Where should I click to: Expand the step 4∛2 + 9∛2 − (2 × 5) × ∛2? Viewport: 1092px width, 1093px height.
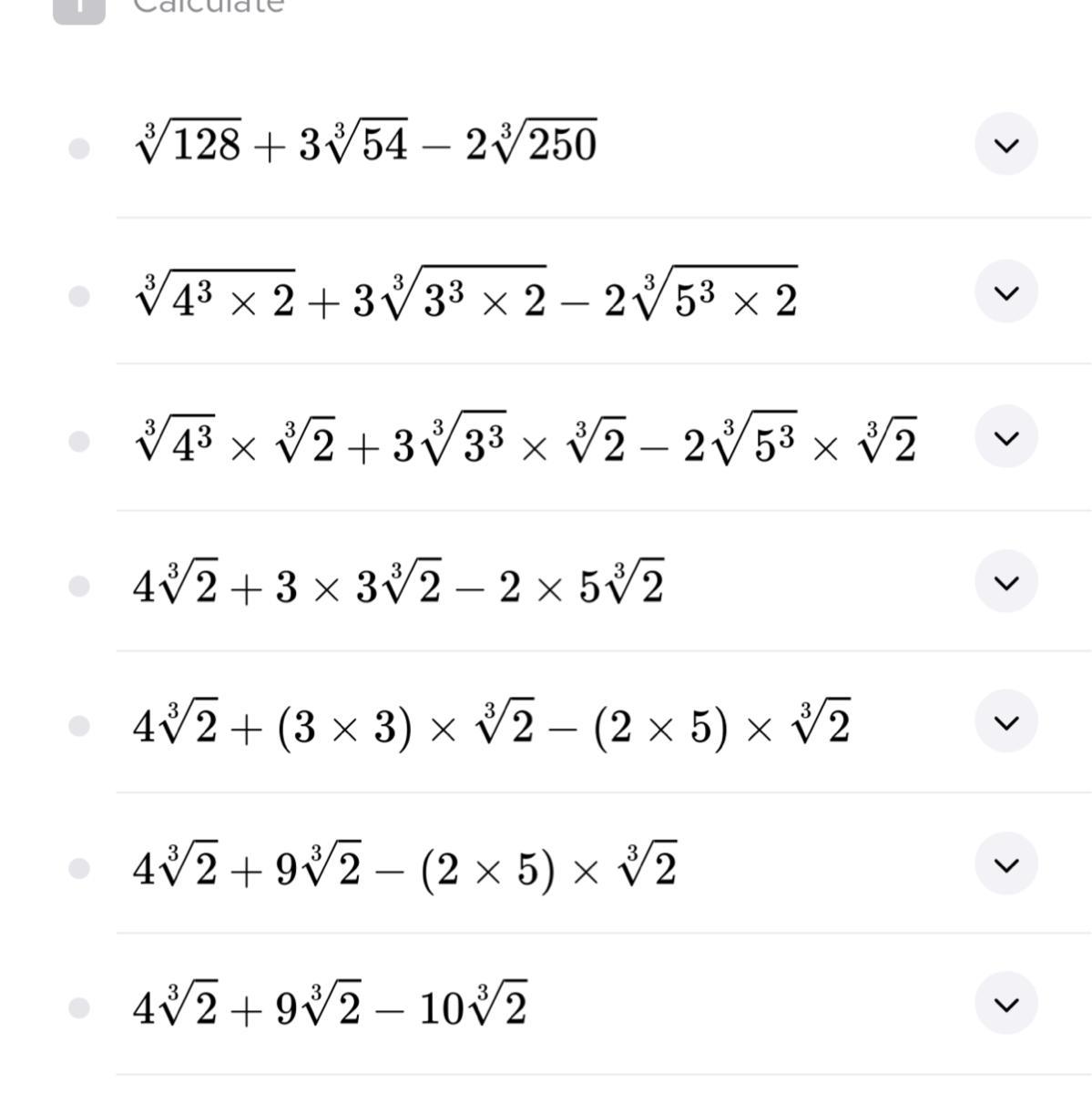pyautogui.click(x=1005, y=863)
